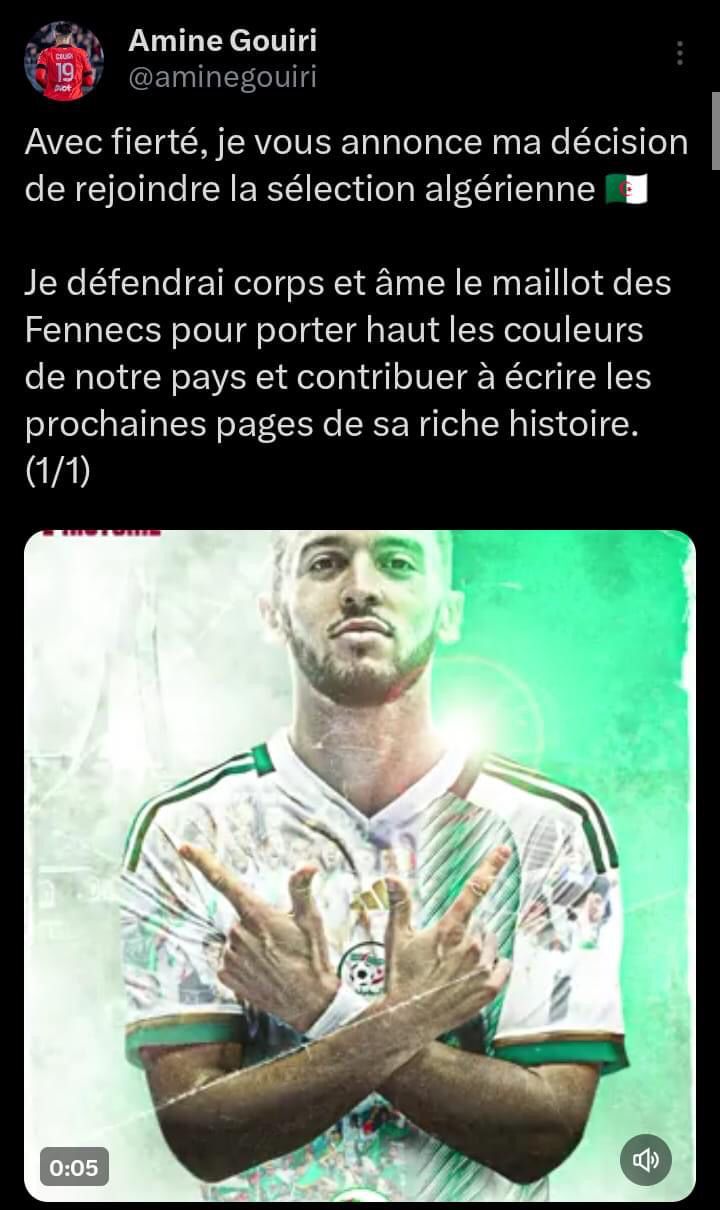Open the tweet overflow menu

(x=680, y=53)
